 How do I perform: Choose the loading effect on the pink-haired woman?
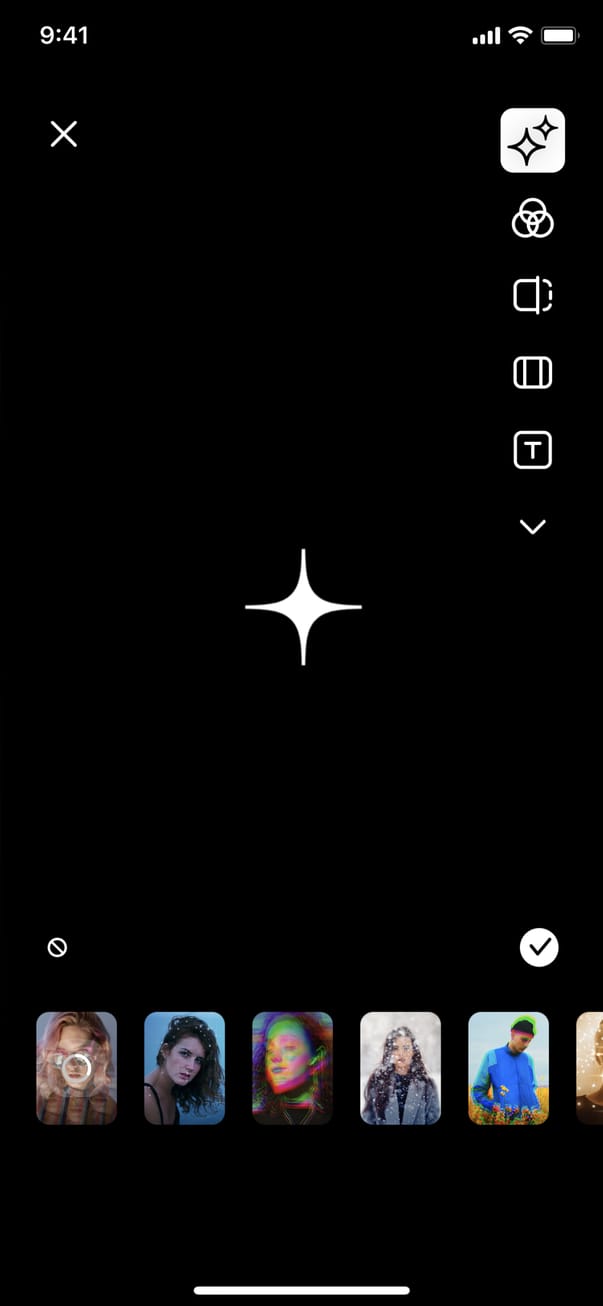pos(77,1068)
